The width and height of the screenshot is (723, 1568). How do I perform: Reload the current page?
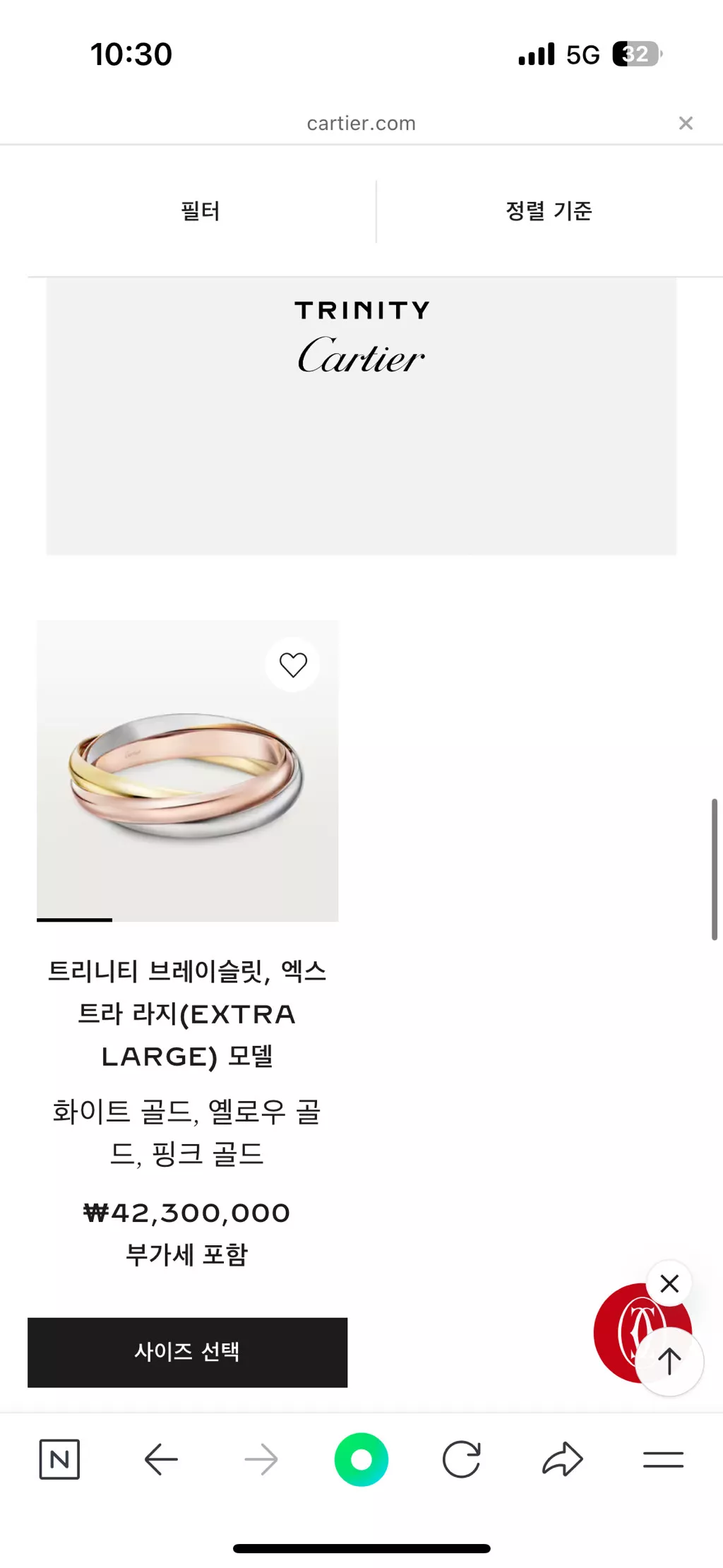[461, 1459]
